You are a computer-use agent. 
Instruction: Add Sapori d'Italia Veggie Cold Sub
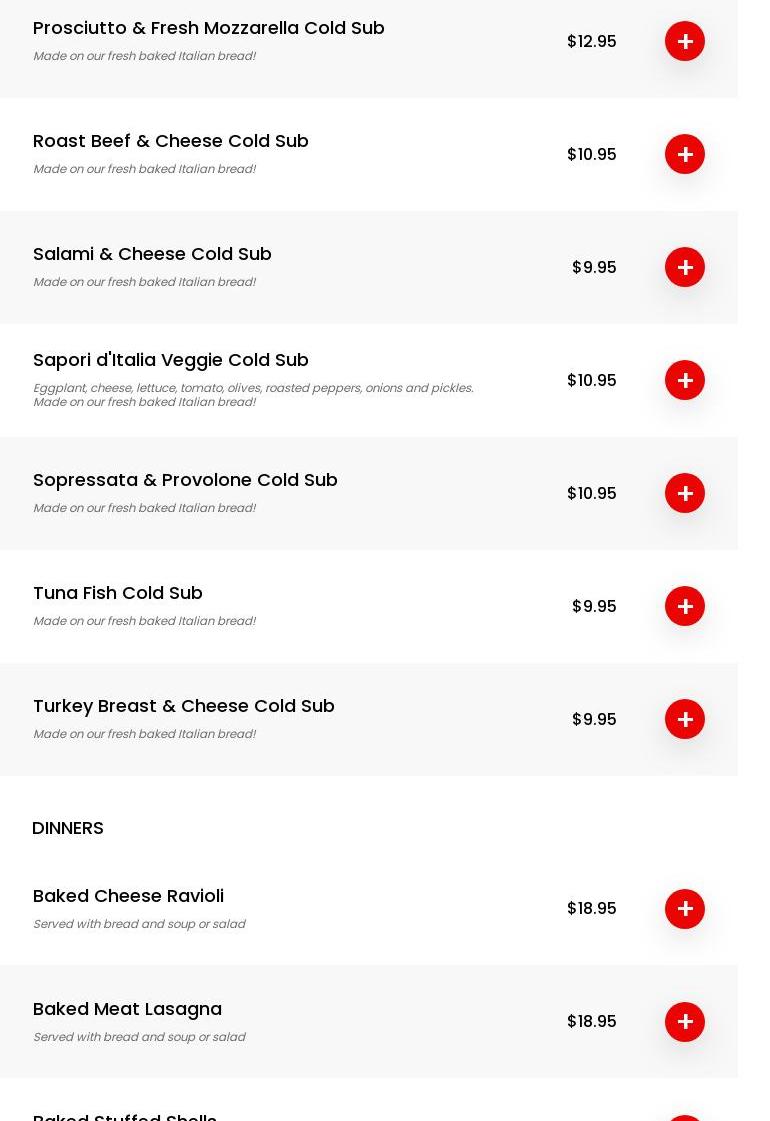(x=685, y=380)
